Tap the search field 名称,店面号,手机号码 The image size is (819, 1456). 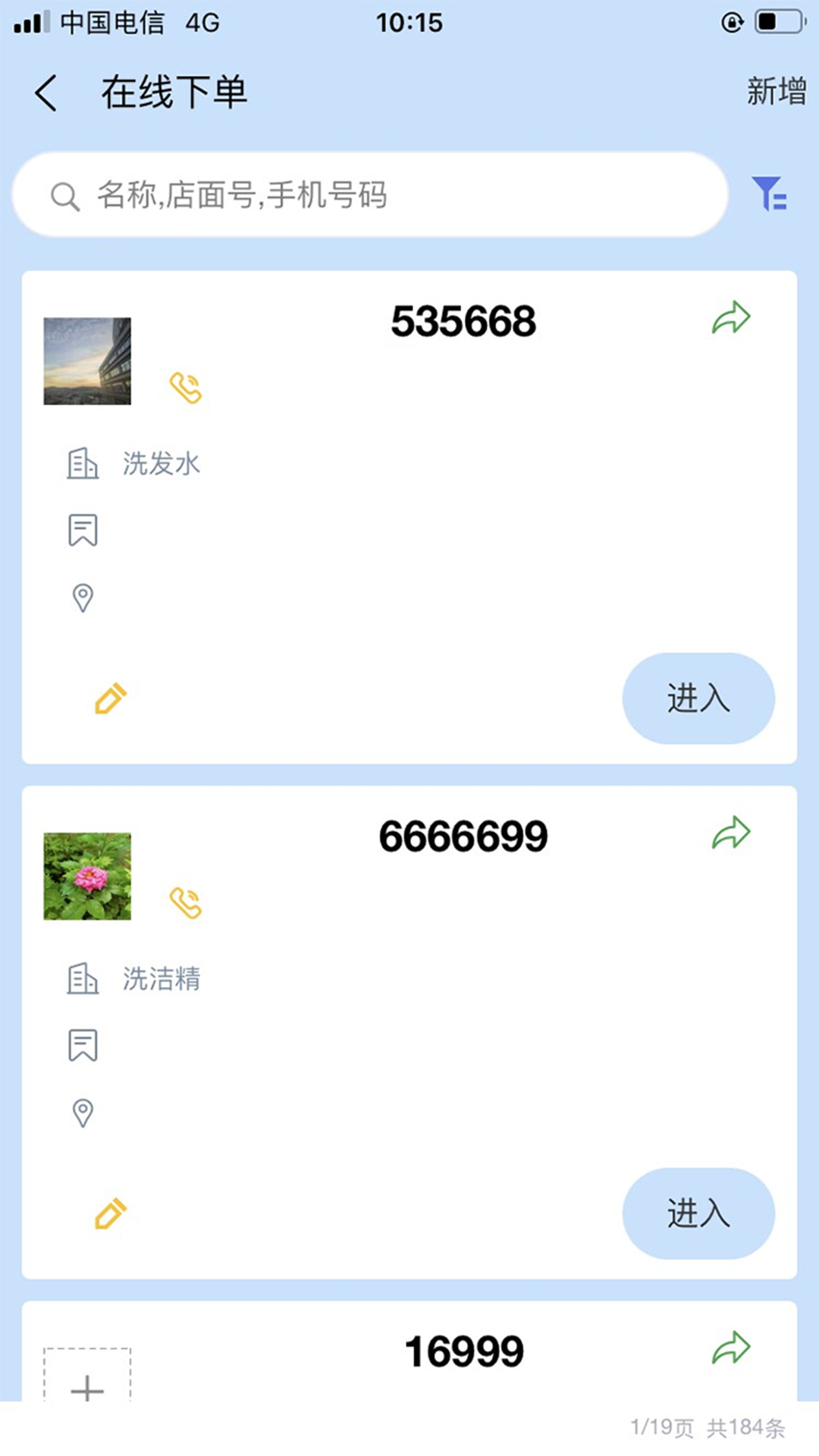click(x=341, y=196)
